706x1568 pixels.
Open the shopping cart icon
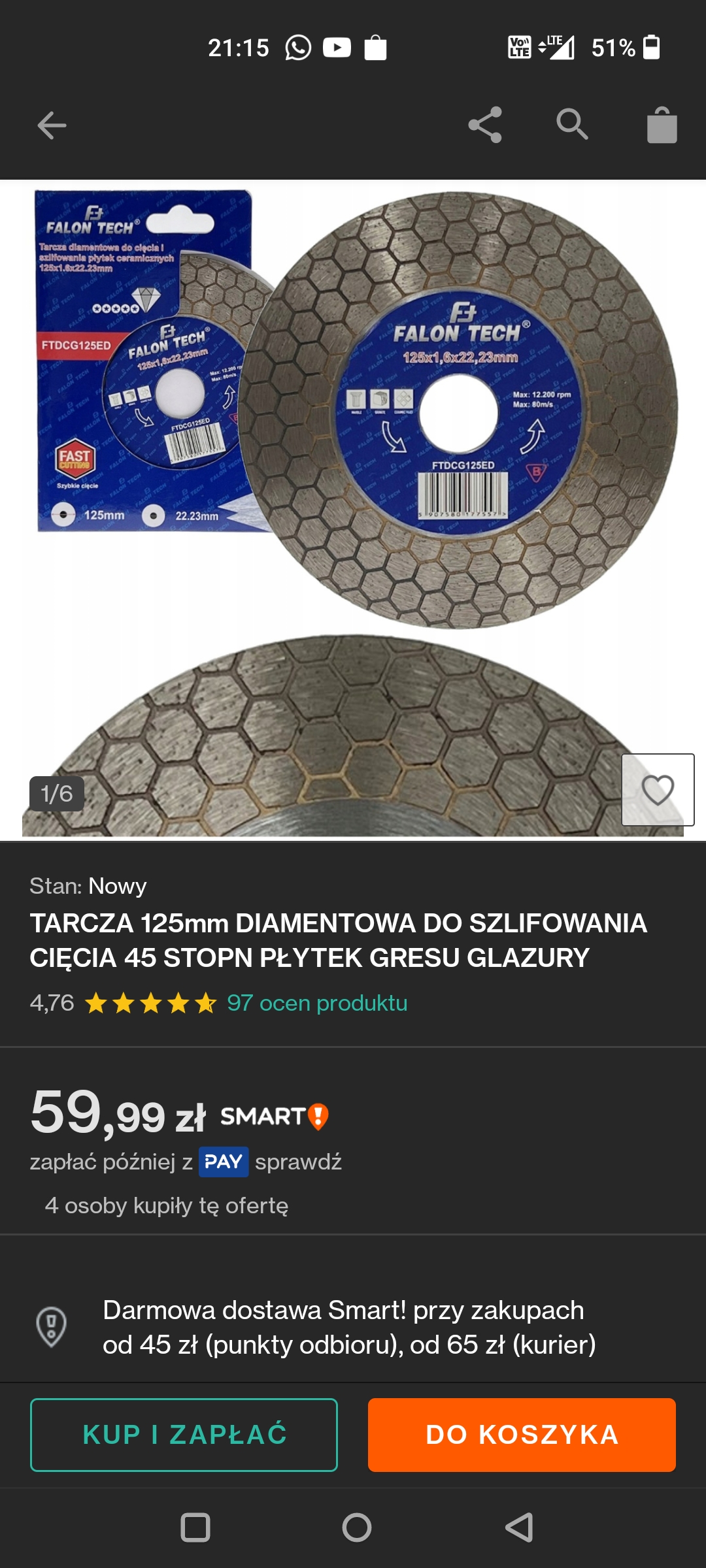662,125
